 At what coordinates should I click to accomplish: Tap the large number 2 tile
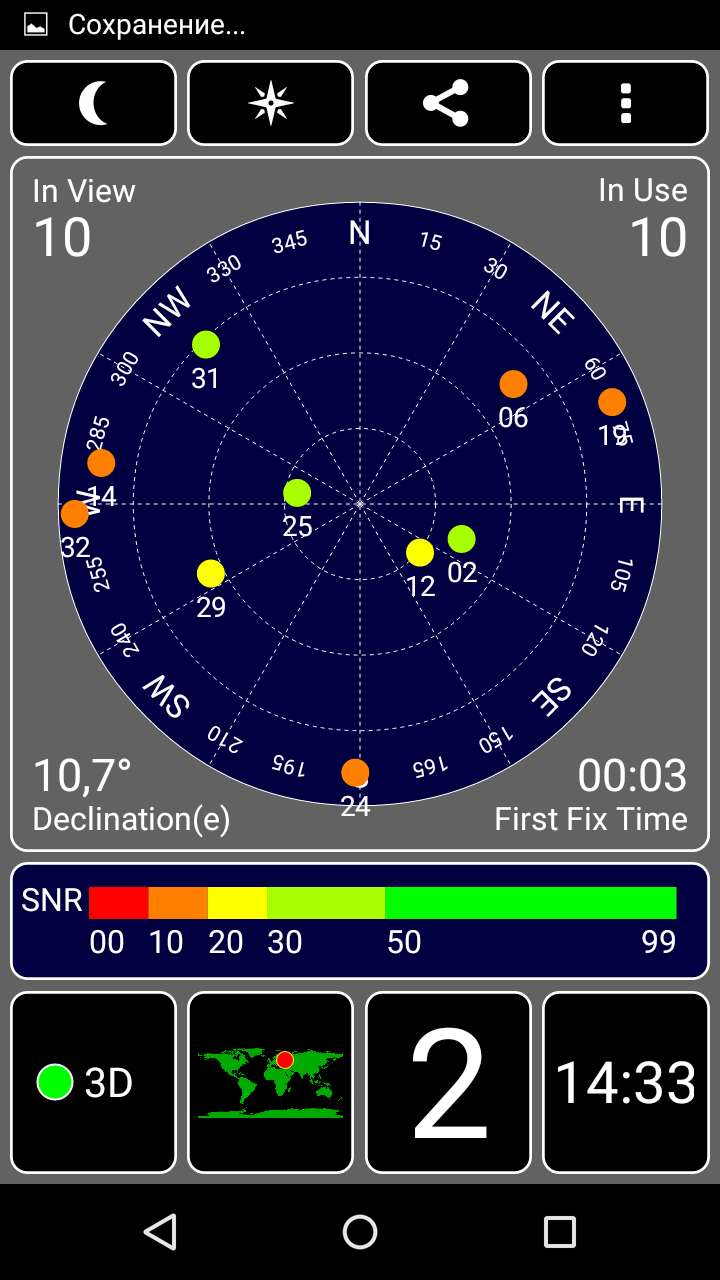pos(448,1082)
